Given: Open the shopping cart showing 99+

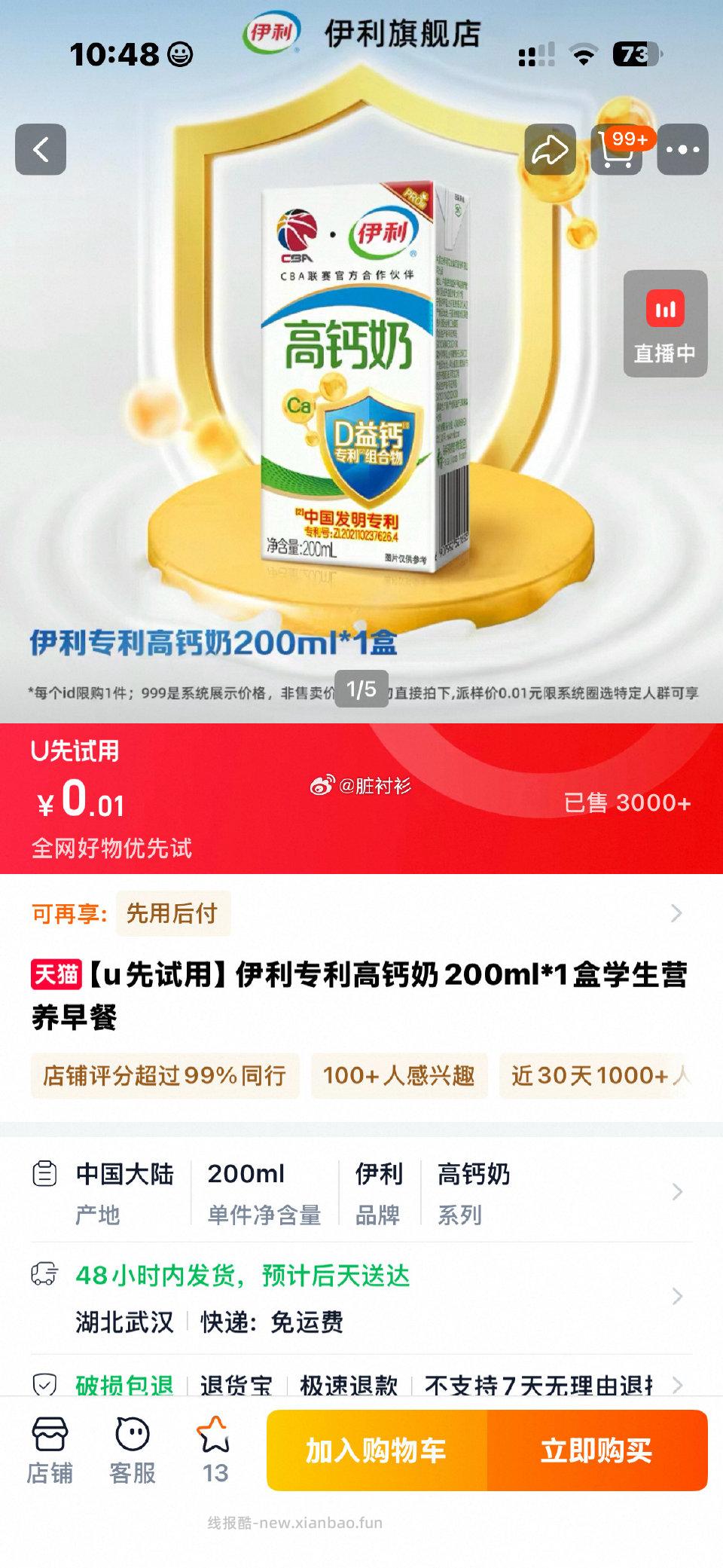Looking at the screenshot, I should (x=618, y=149).
